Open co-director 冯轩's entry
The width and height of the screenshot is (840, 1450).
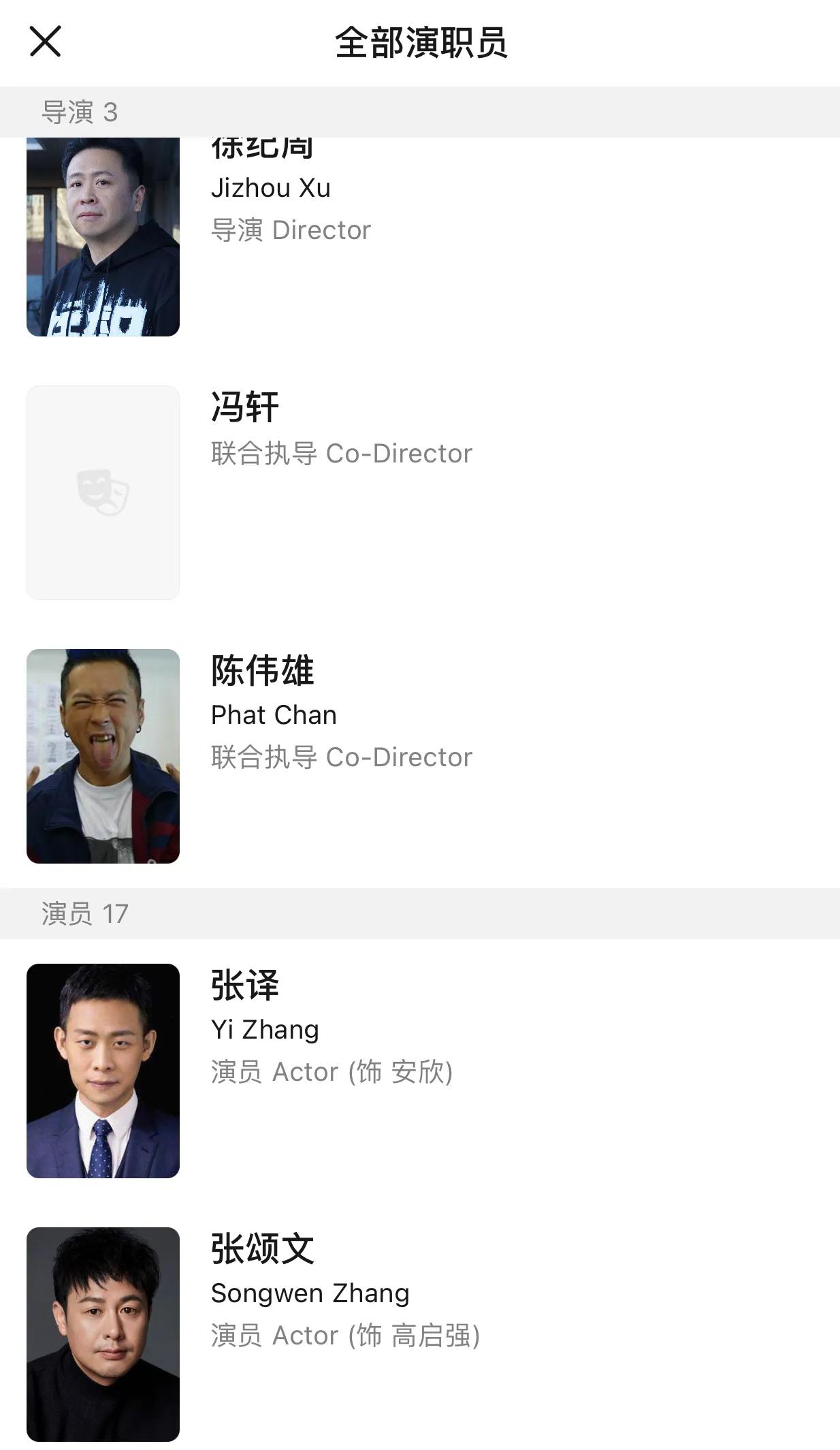420,492
